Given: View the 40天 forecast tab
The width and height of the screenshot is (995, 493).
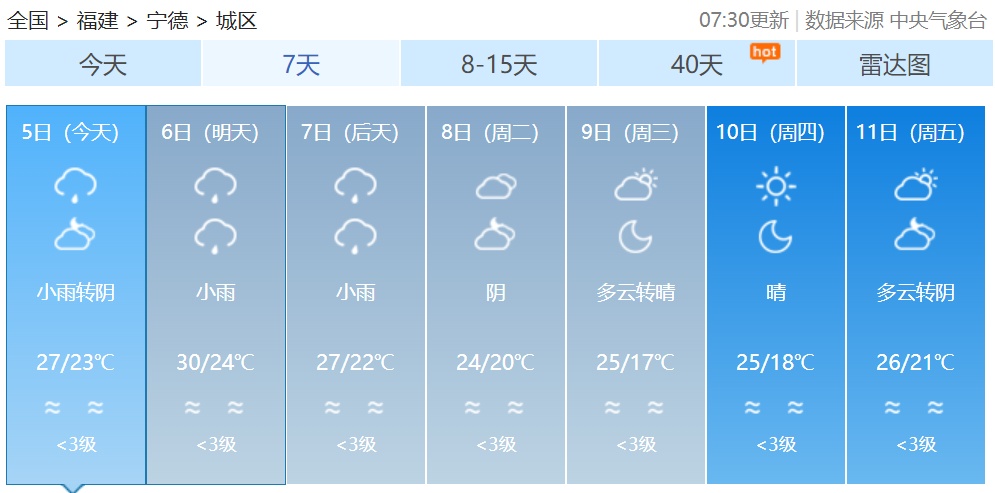Looking at the screenshot, I should (697, 65).
